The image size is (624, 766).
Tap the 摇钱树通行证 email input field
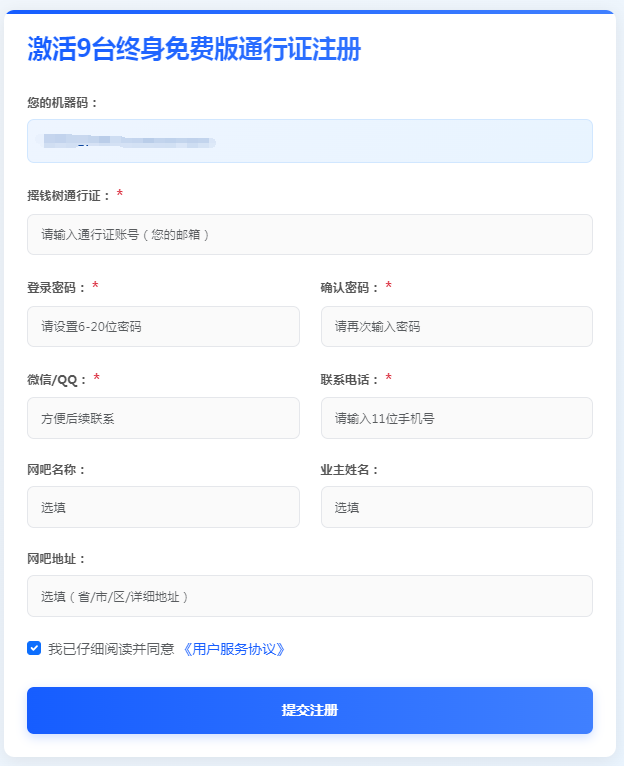[309, 234]
